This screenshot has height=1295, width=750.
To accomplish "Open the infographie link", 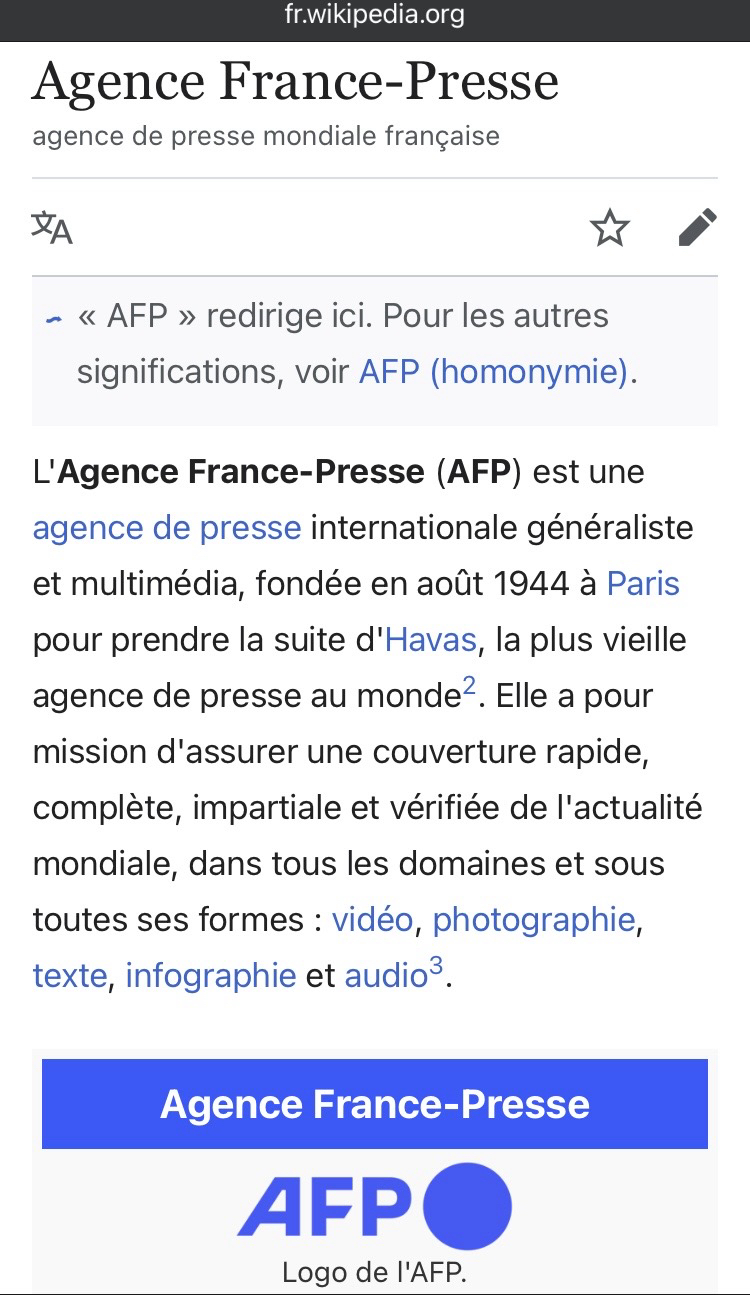I will tap(211, 975).
